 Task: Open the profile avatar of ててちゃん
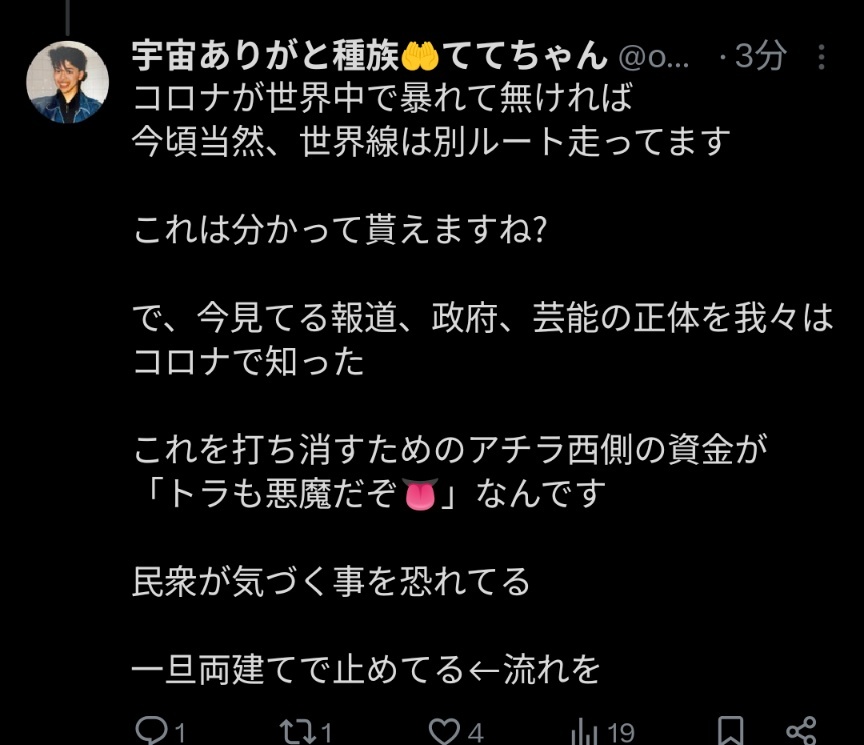(67, 82)
